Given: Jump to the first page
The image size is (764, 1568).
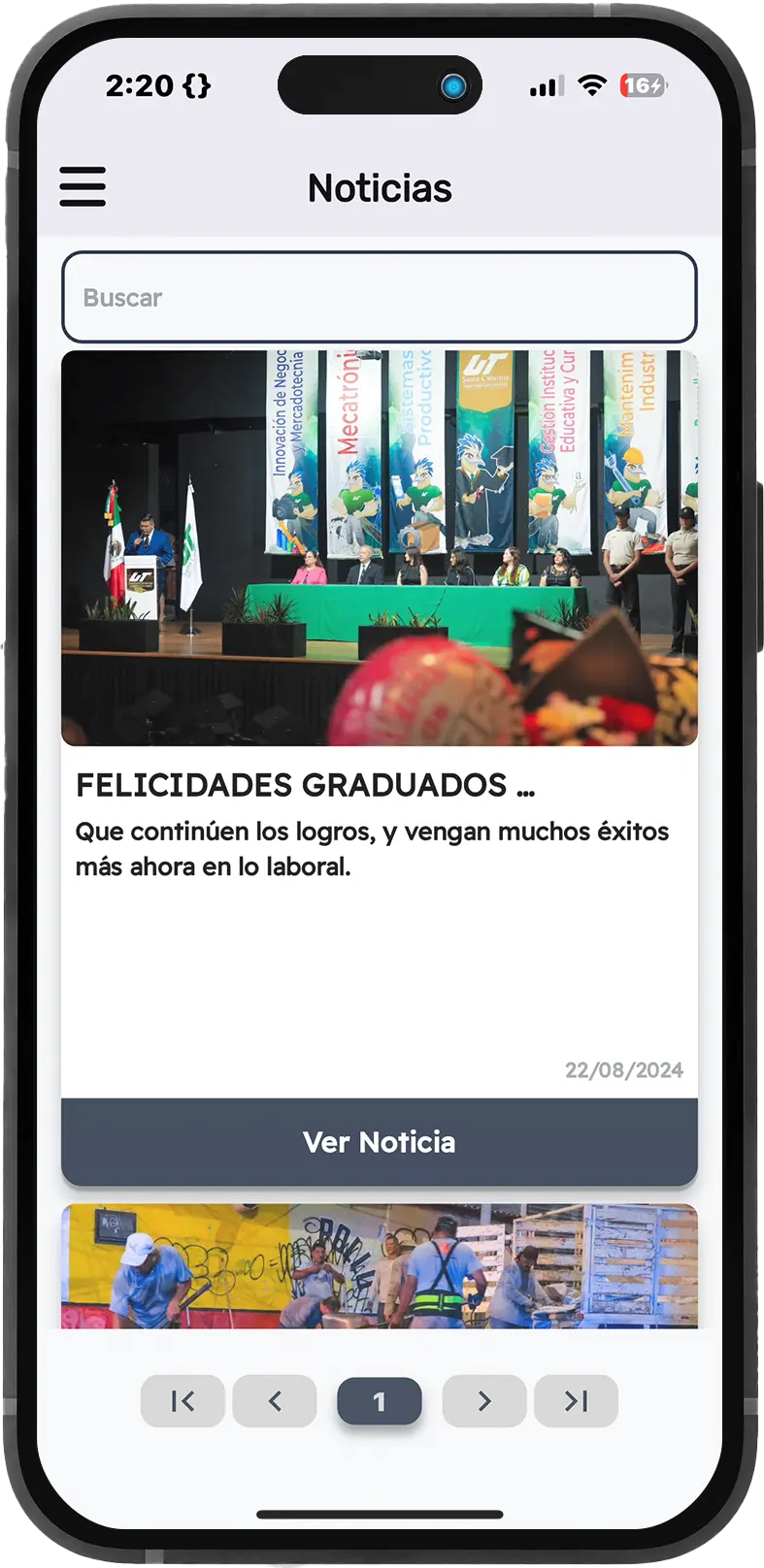Looking at the screenshot, I should pyautogui.click(x=183, y=1401).
